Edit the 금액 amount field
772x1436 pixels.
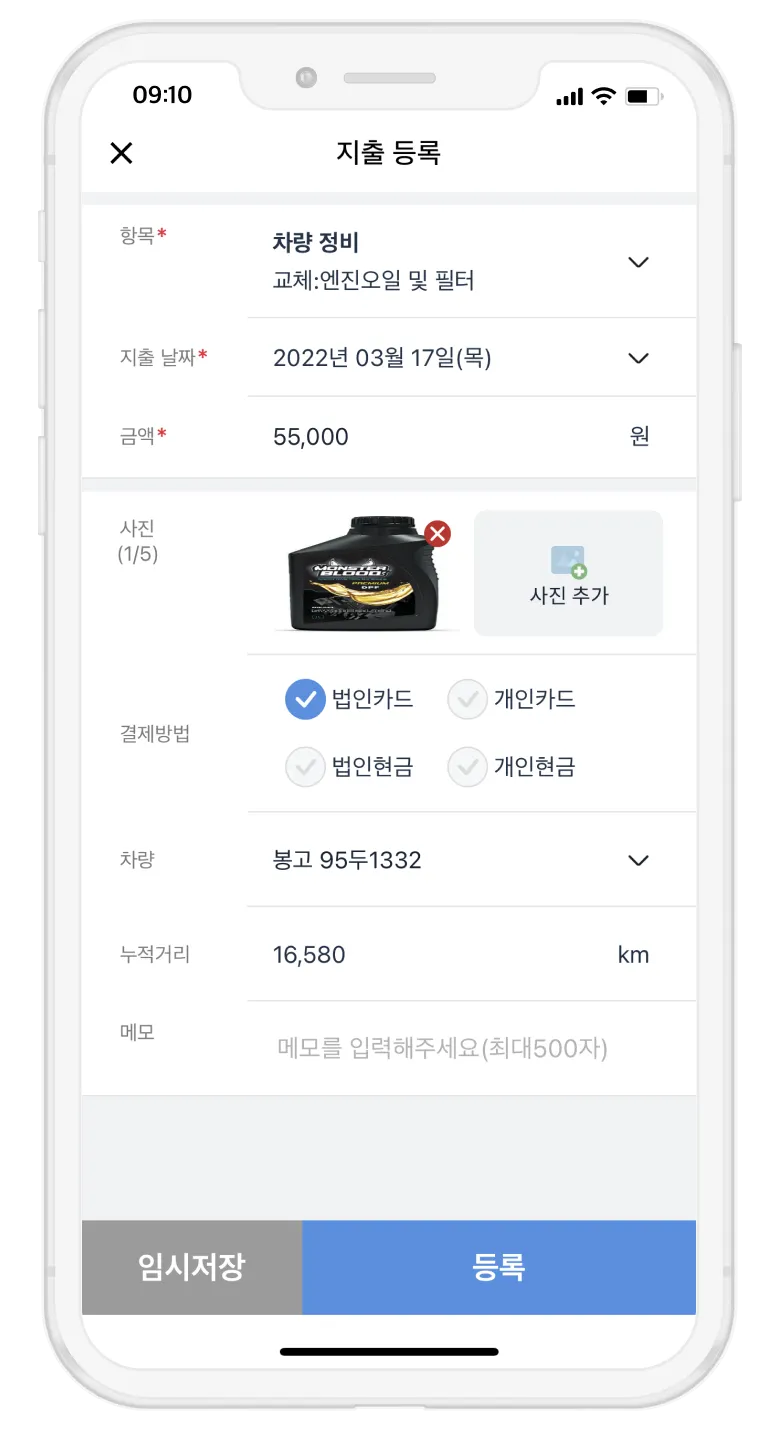point(440,437)
